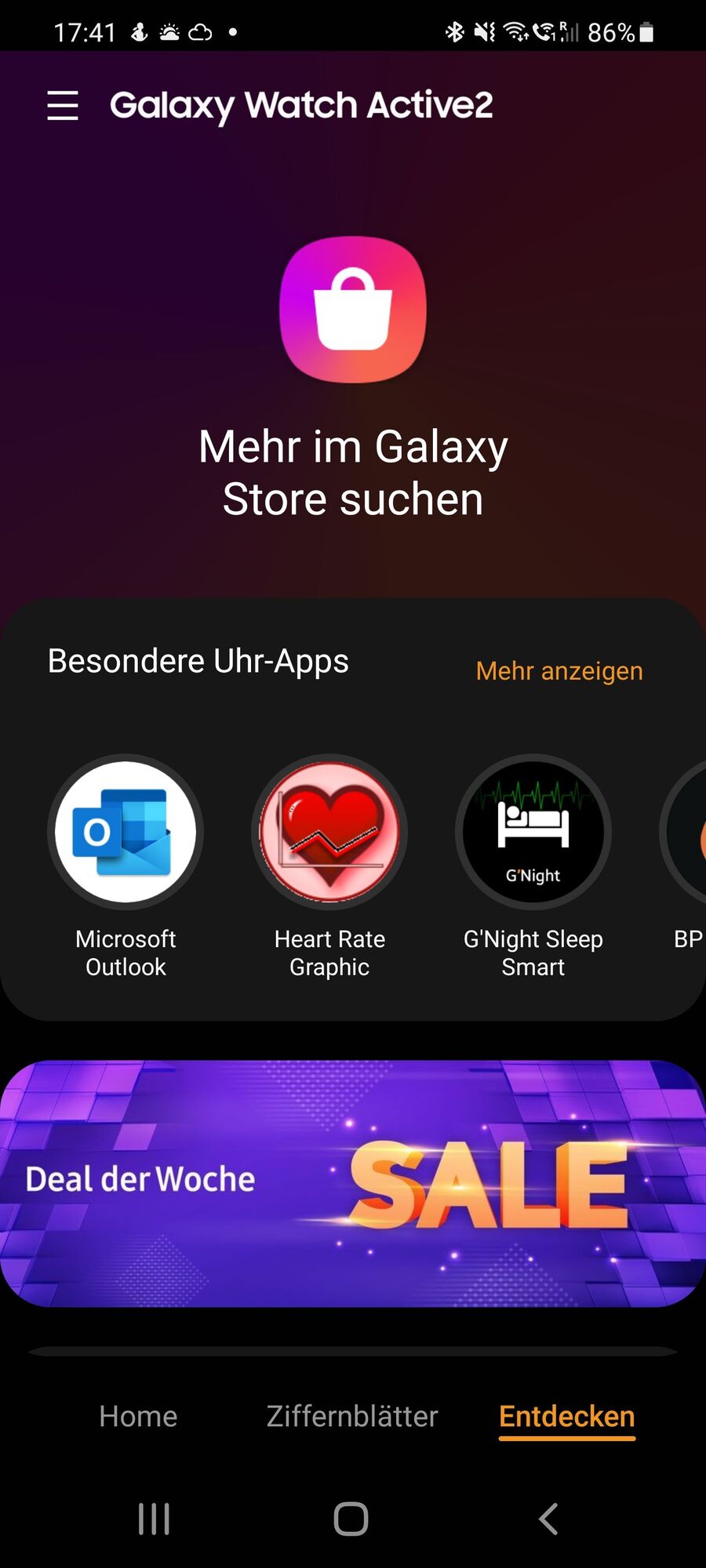This screenshot has height=1568, width=706.
Task: Open the Deal der Woche sale banner
Action: 353,1183
